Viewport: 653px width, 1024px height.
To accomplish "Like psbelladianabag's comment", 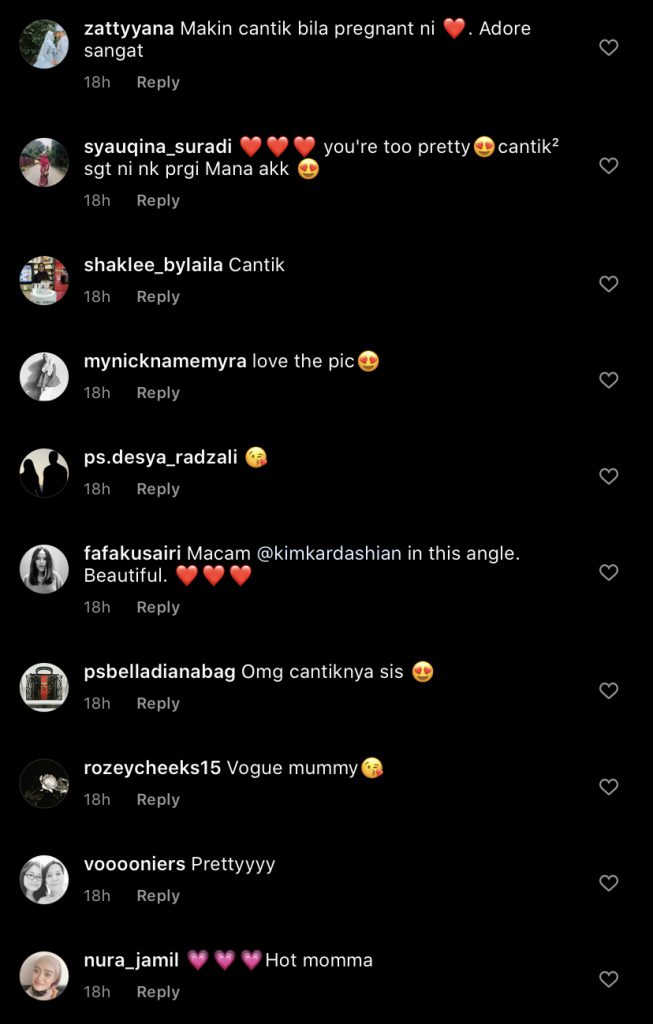I will (x=608, y=690).
